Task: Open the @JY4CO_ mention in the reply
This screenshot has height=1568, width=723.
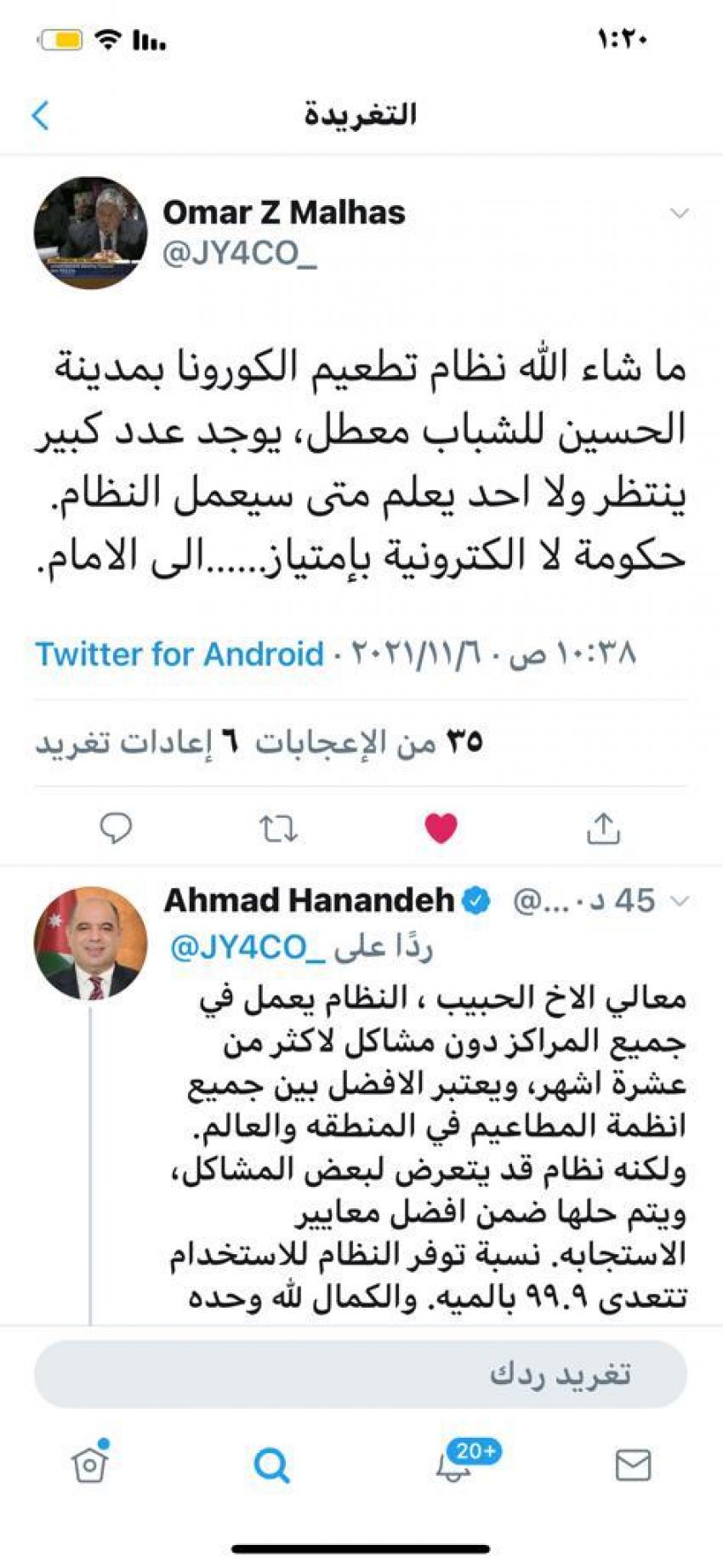Action: 248,947
